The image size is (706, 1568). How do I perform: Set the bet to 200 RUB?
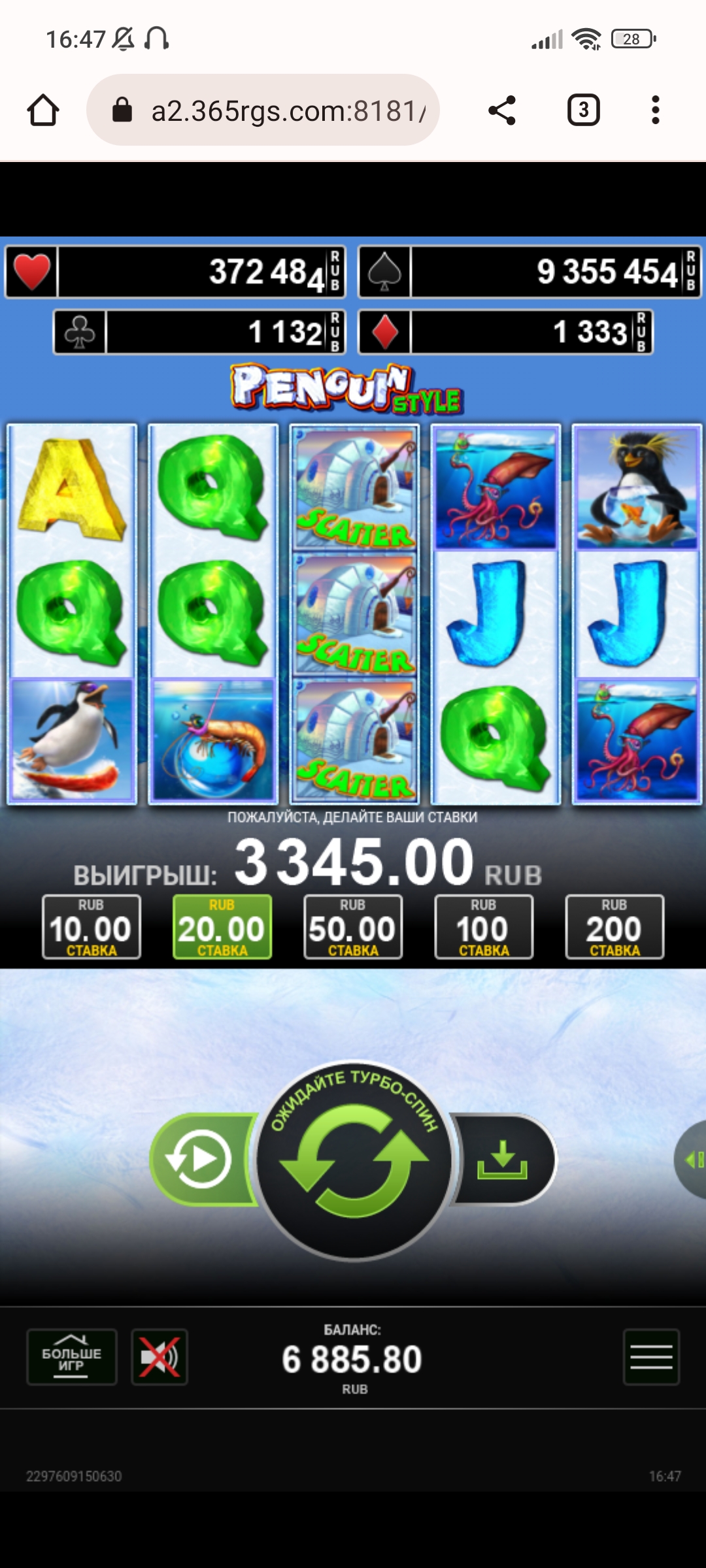614,927
